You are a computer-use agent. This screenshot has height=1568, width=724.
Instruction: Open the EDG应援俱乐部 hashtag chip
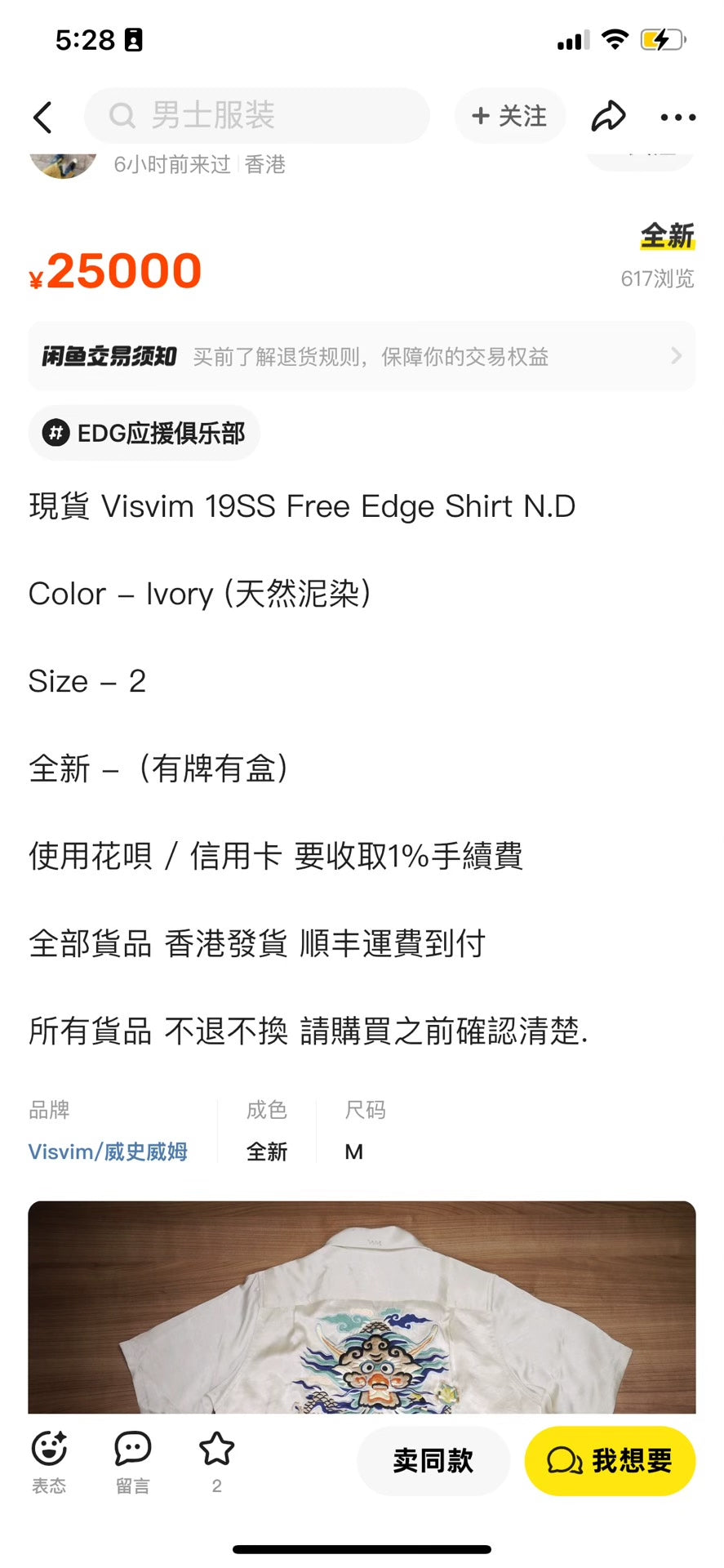(x=144, y=433)
